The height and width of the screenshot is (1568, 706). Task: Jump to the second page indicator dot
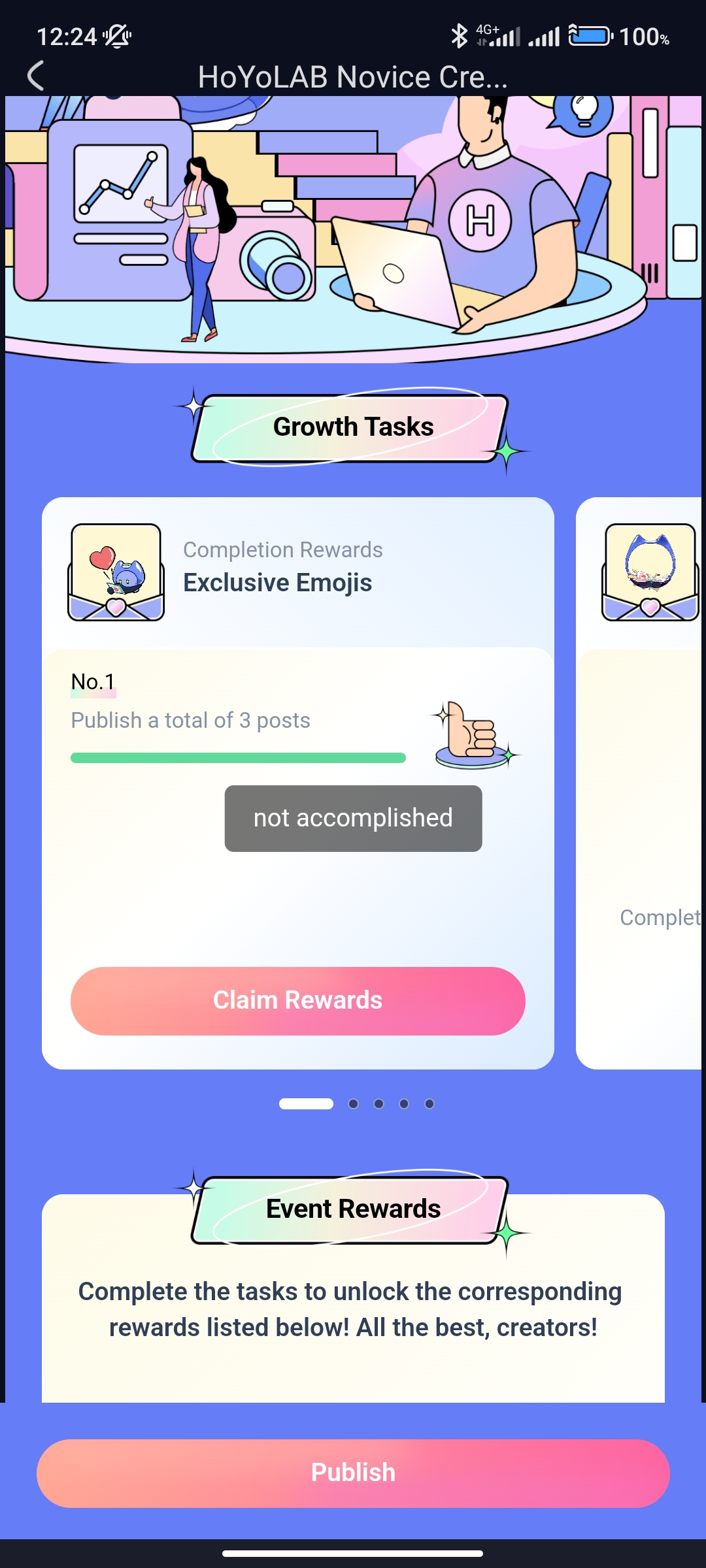pos(353,1104)
